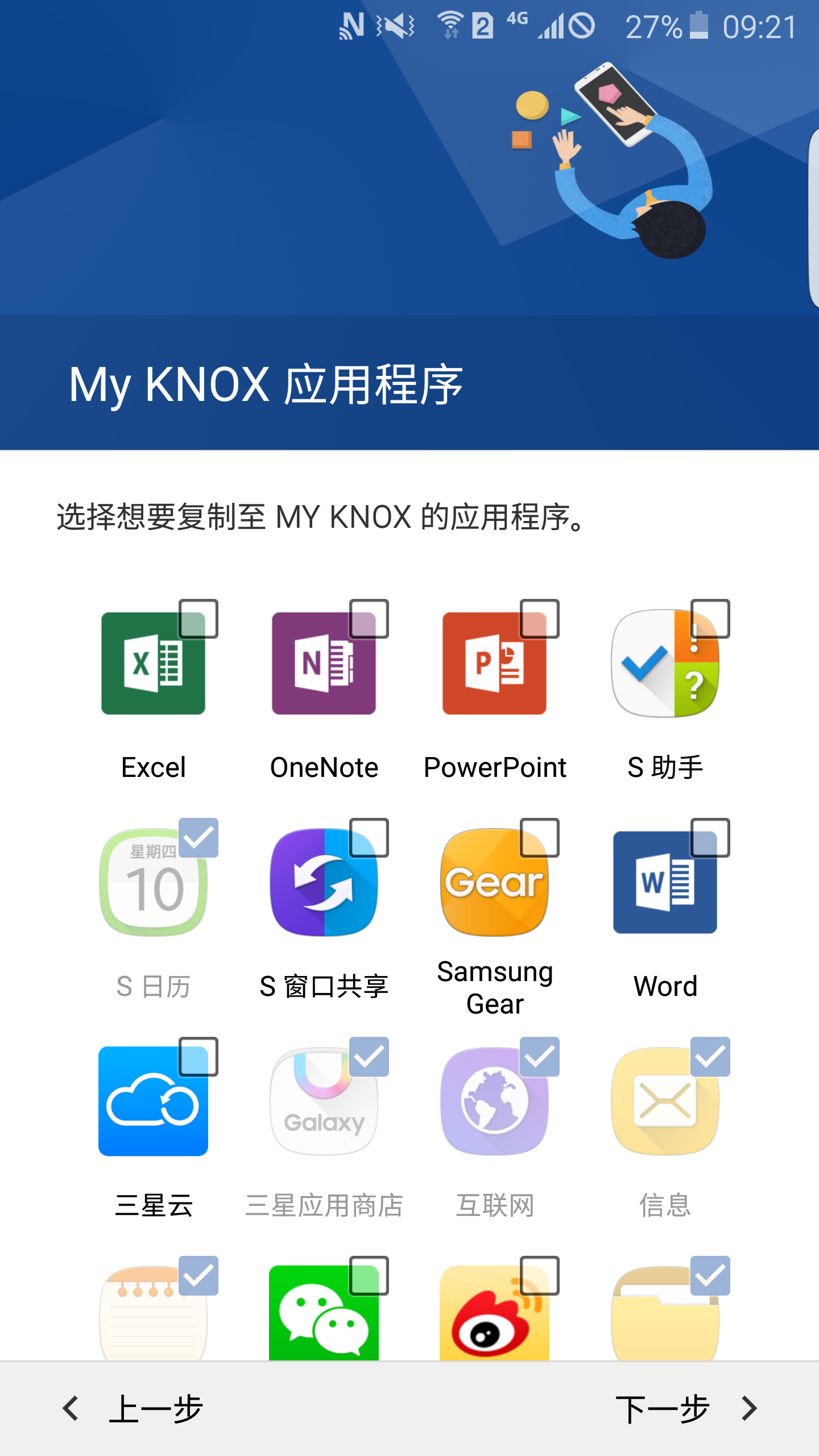
Task: Check the WeChat app checkbox
Action: coord(369,1276)
